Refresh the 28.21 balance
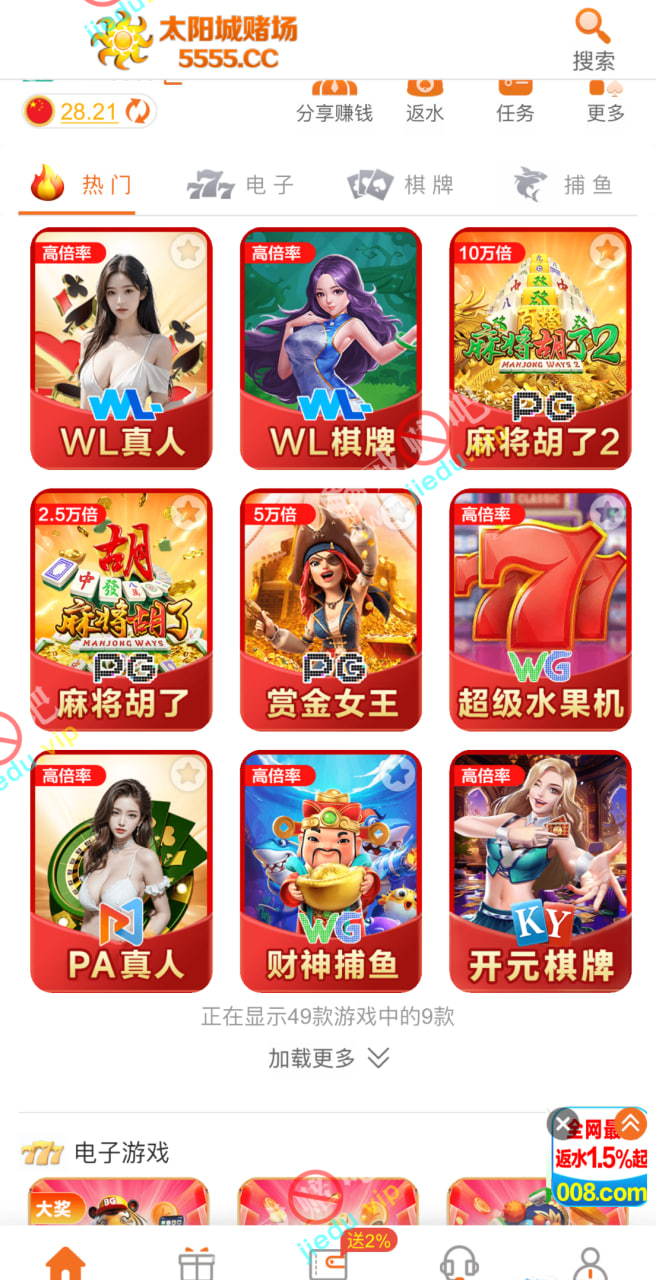Screen dimensions: 656x1280 point(140,111)
